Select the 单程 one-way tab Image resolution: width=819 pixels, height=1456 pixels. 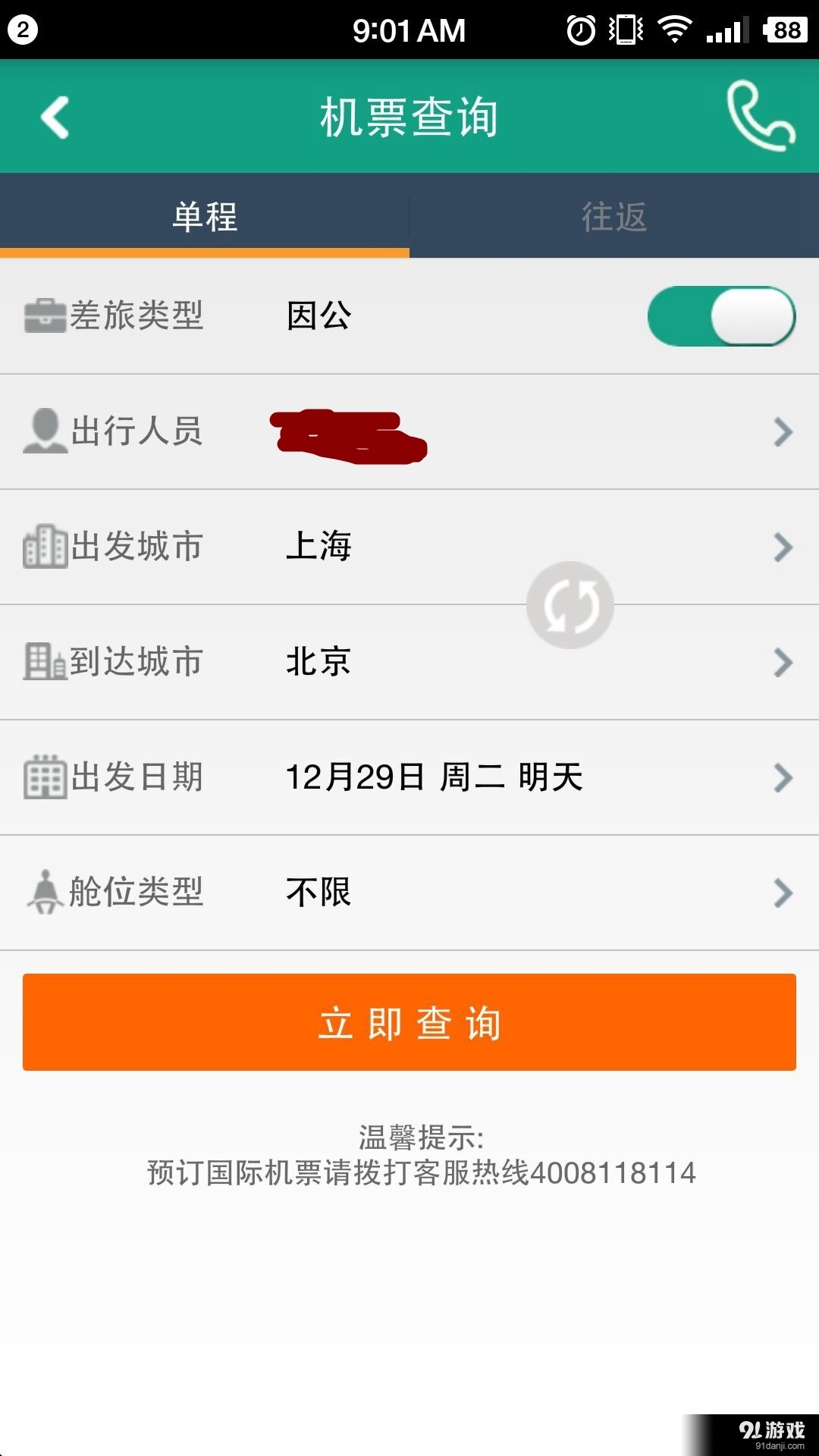pos(205,216)
